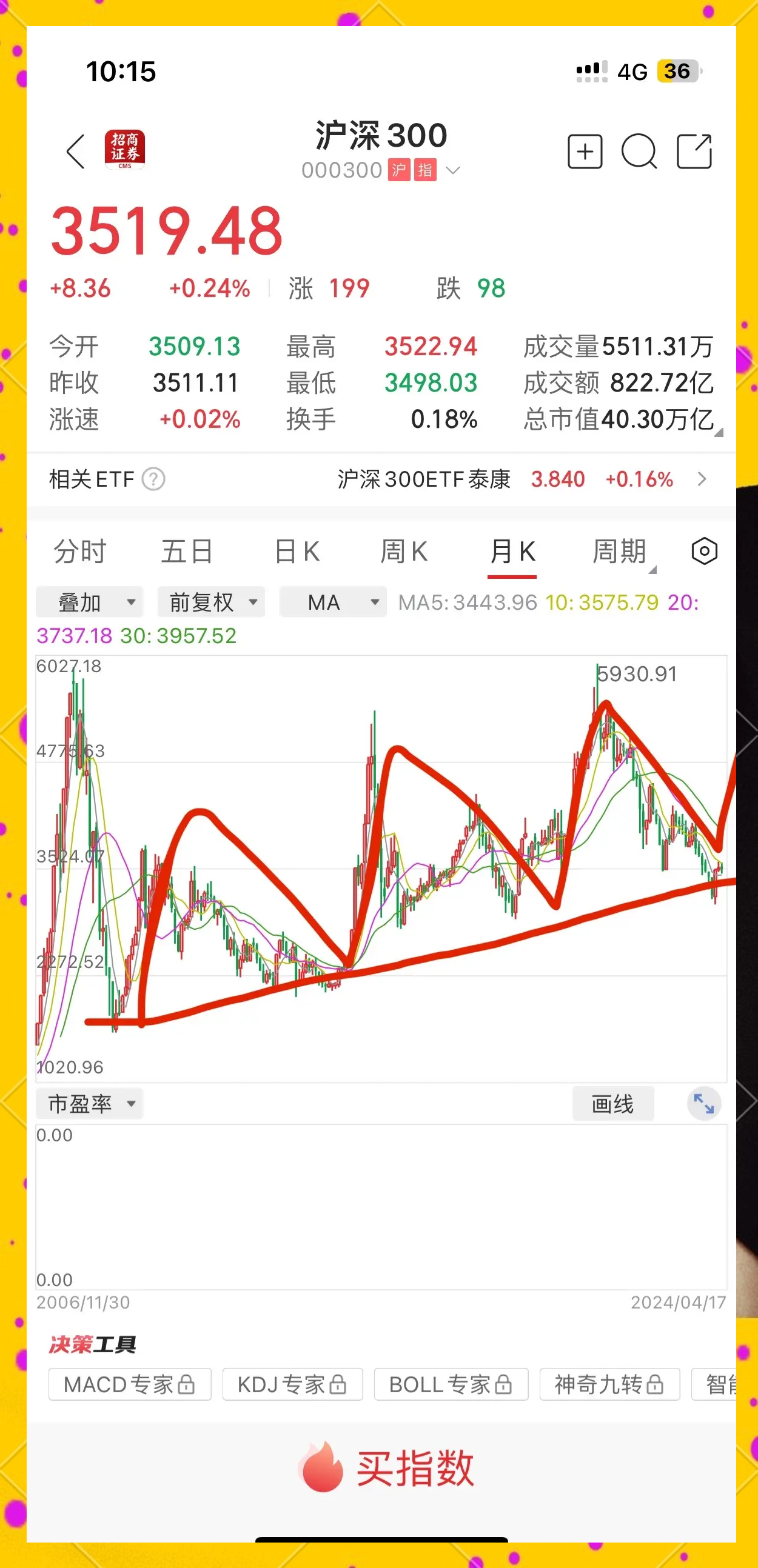This screenshot has width=758, height=1568.
Task: Open ETF question mark help icon
Action: click(153, 479)
